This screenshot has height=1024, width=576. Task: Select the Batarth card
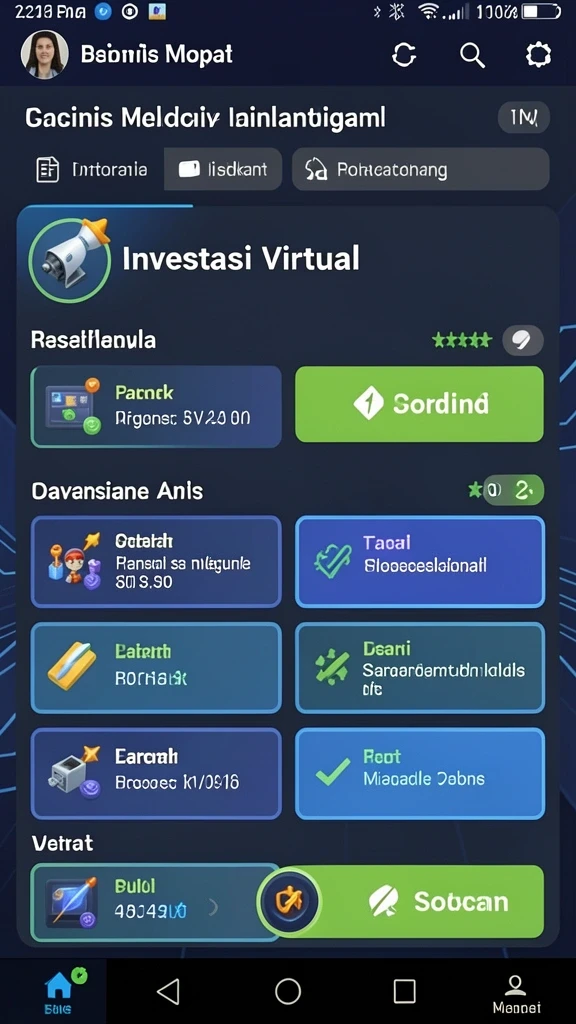(156, 667)
